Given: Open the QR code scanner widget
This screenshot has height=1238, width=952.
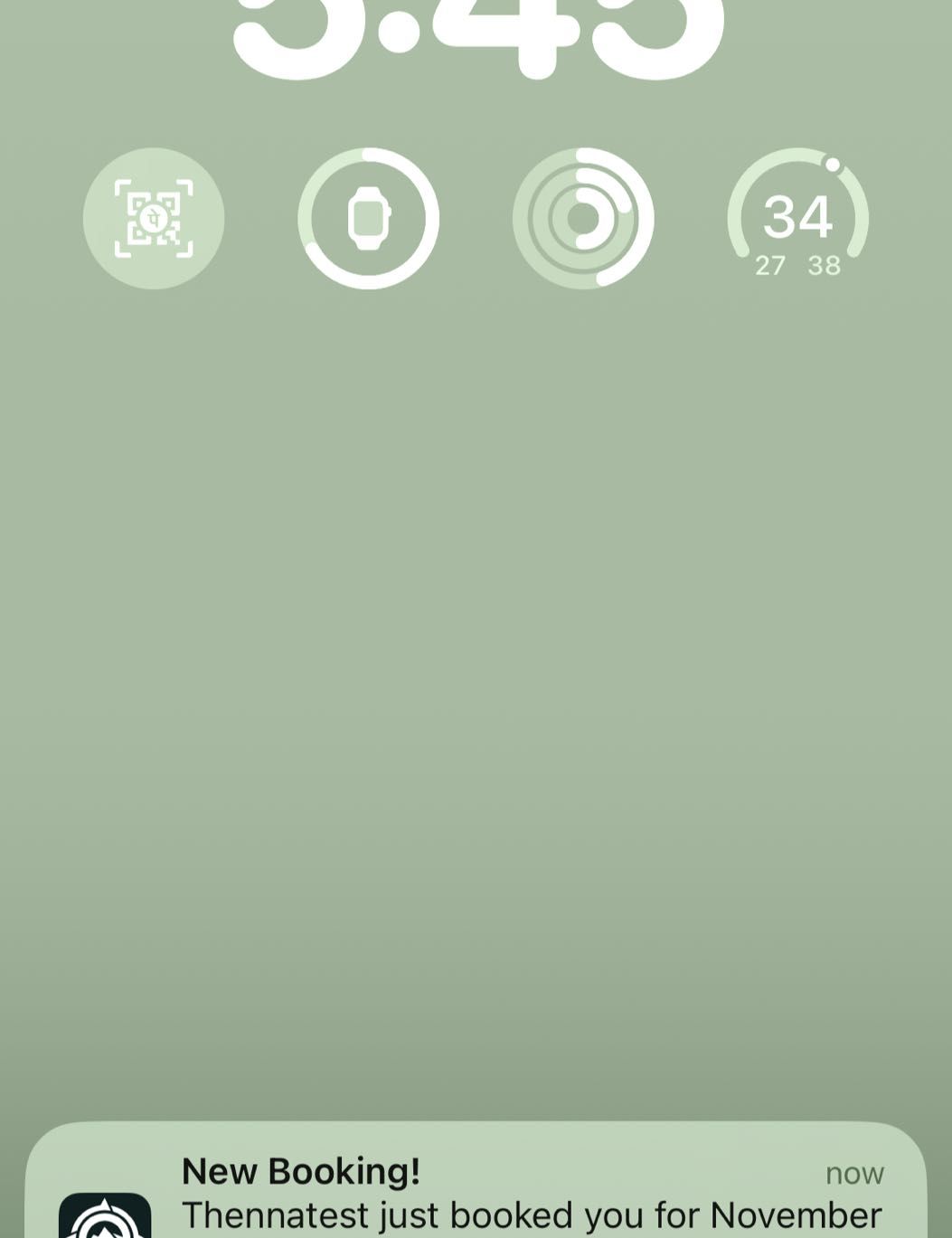Looking at the screenshot, I should point(154,219).
